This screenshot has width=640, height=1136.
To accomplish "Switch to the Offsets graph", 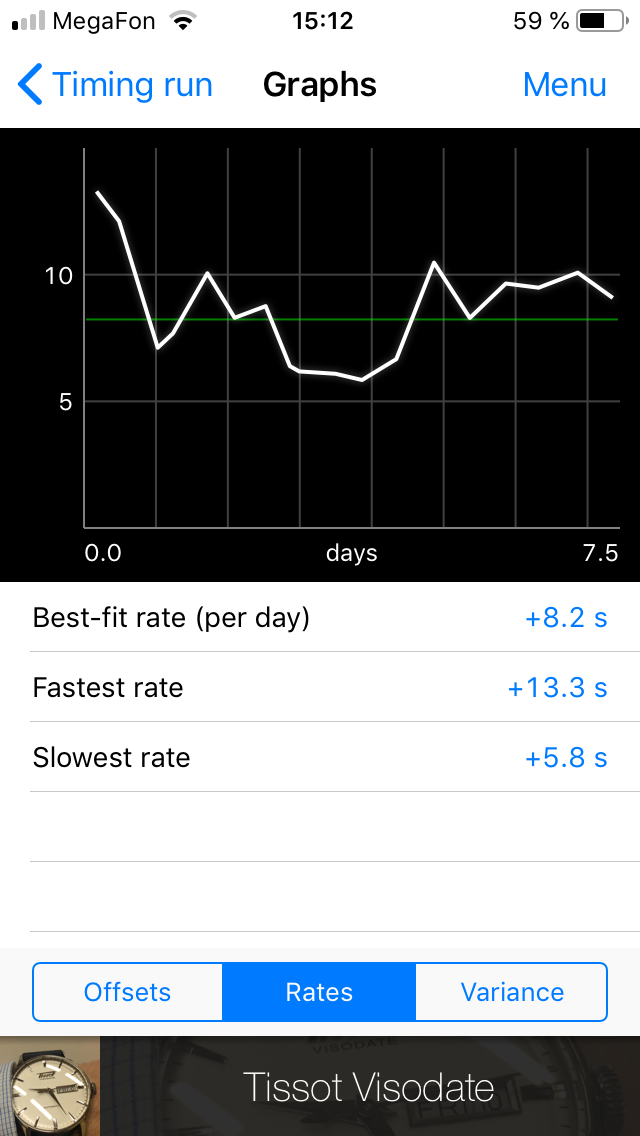I will click(128, 992).
